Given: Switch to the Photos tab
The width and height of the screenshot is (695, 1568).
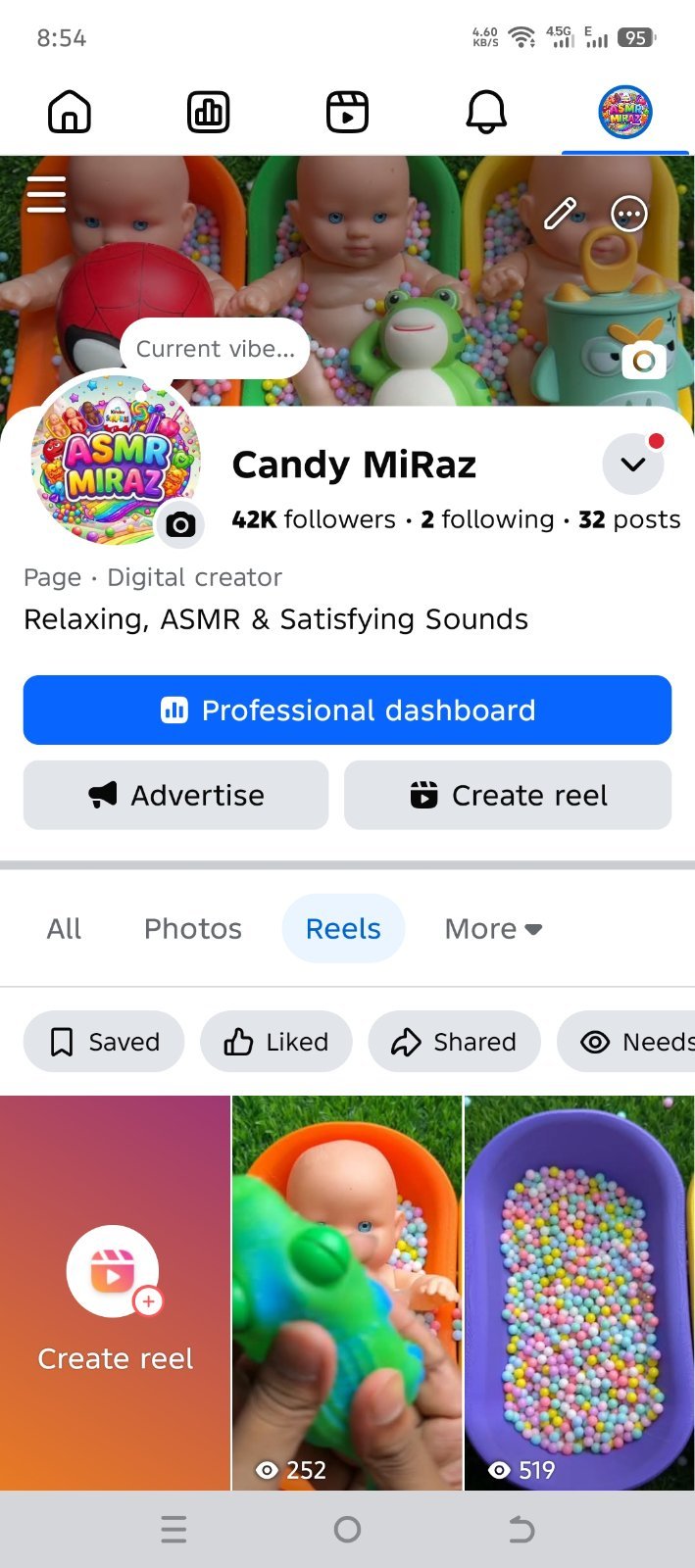Looking at the screenshot, I should (x=193, y=928).
